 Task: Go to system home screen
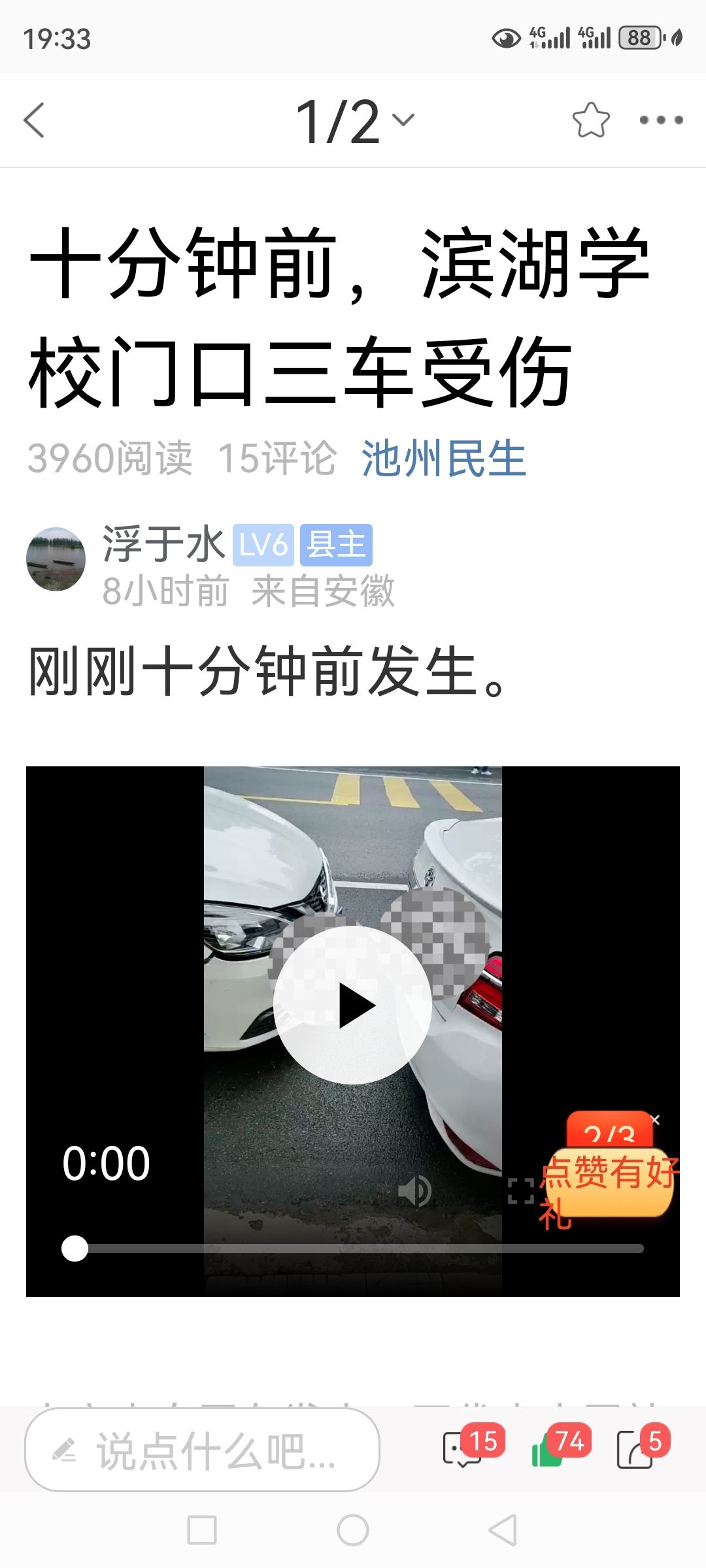[353, 1530]
